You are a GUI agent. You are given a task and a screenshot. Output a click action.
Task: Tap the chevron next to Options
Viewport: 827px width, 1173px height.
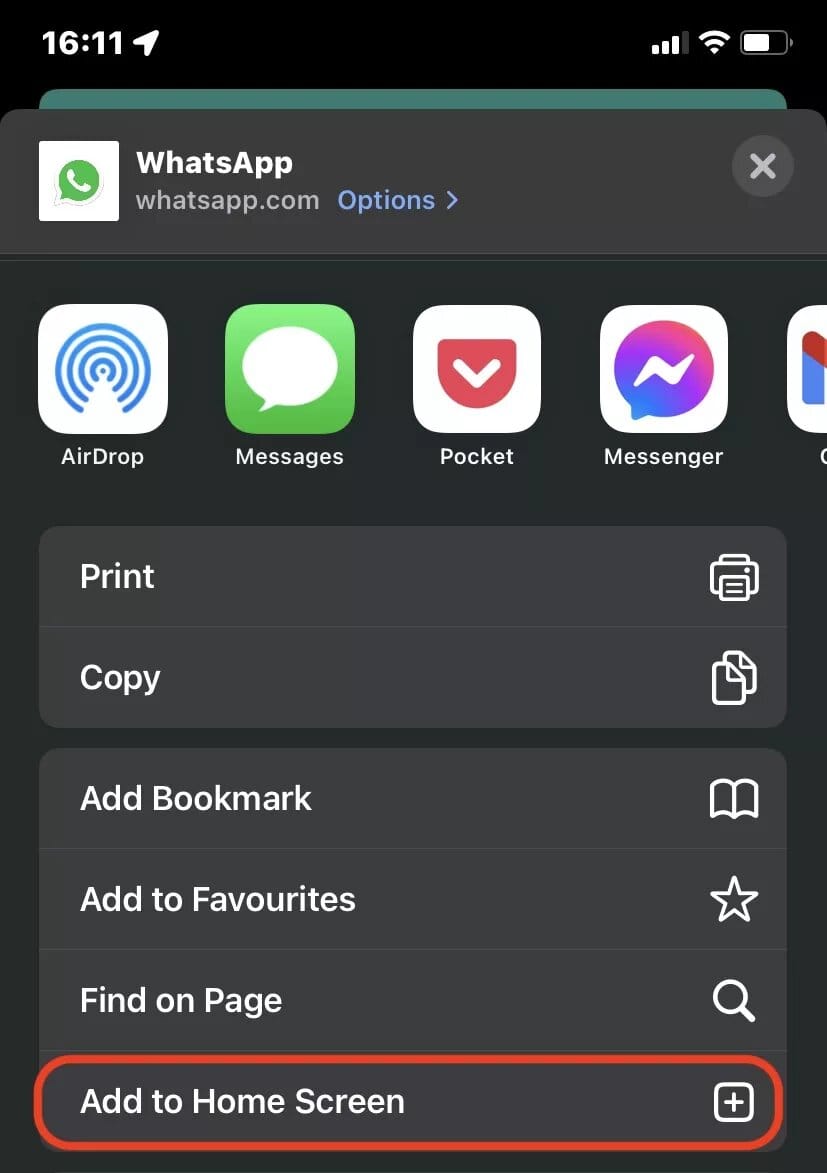click(x=451, y=200)
